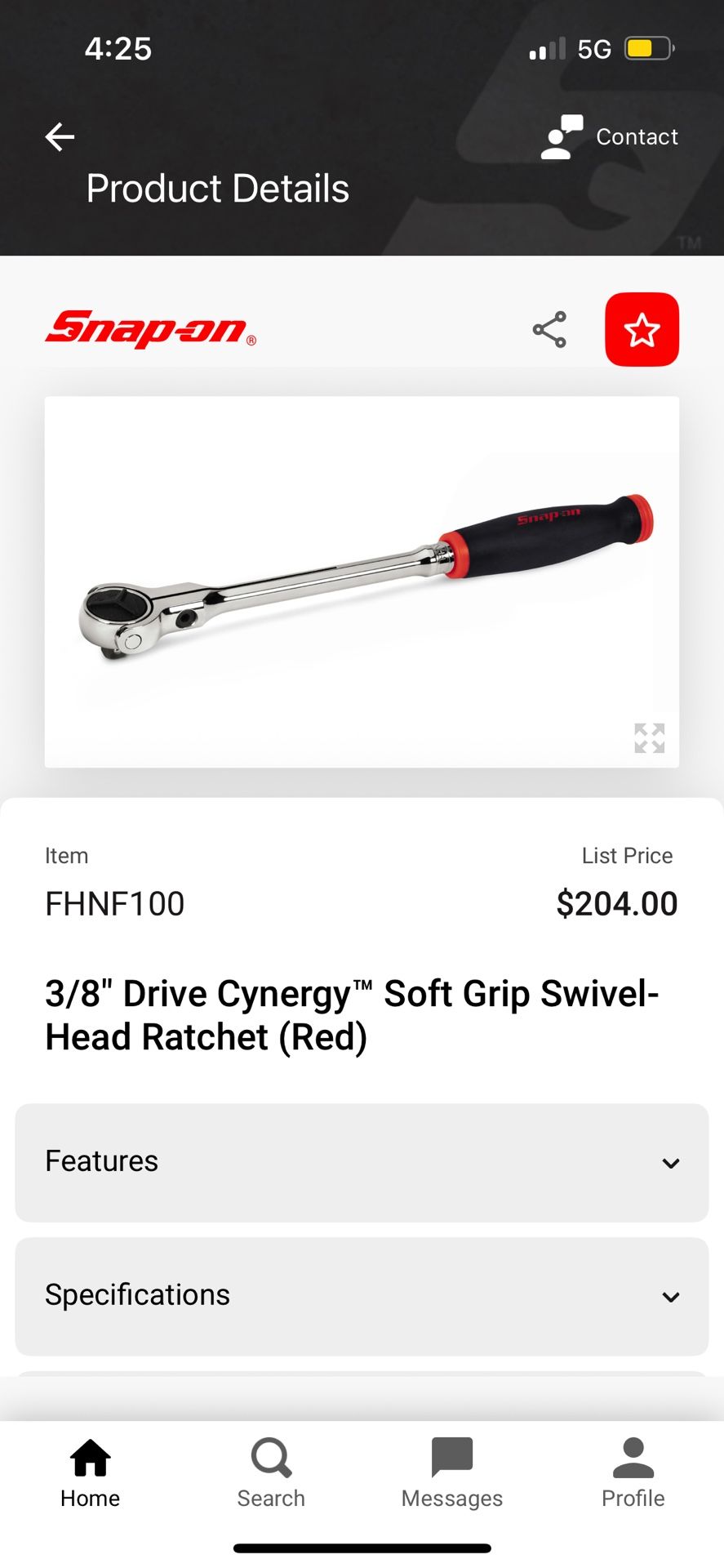Tap the product image of the ratchet
This screenshot has width=724, height=1568.
click(362, 580)
